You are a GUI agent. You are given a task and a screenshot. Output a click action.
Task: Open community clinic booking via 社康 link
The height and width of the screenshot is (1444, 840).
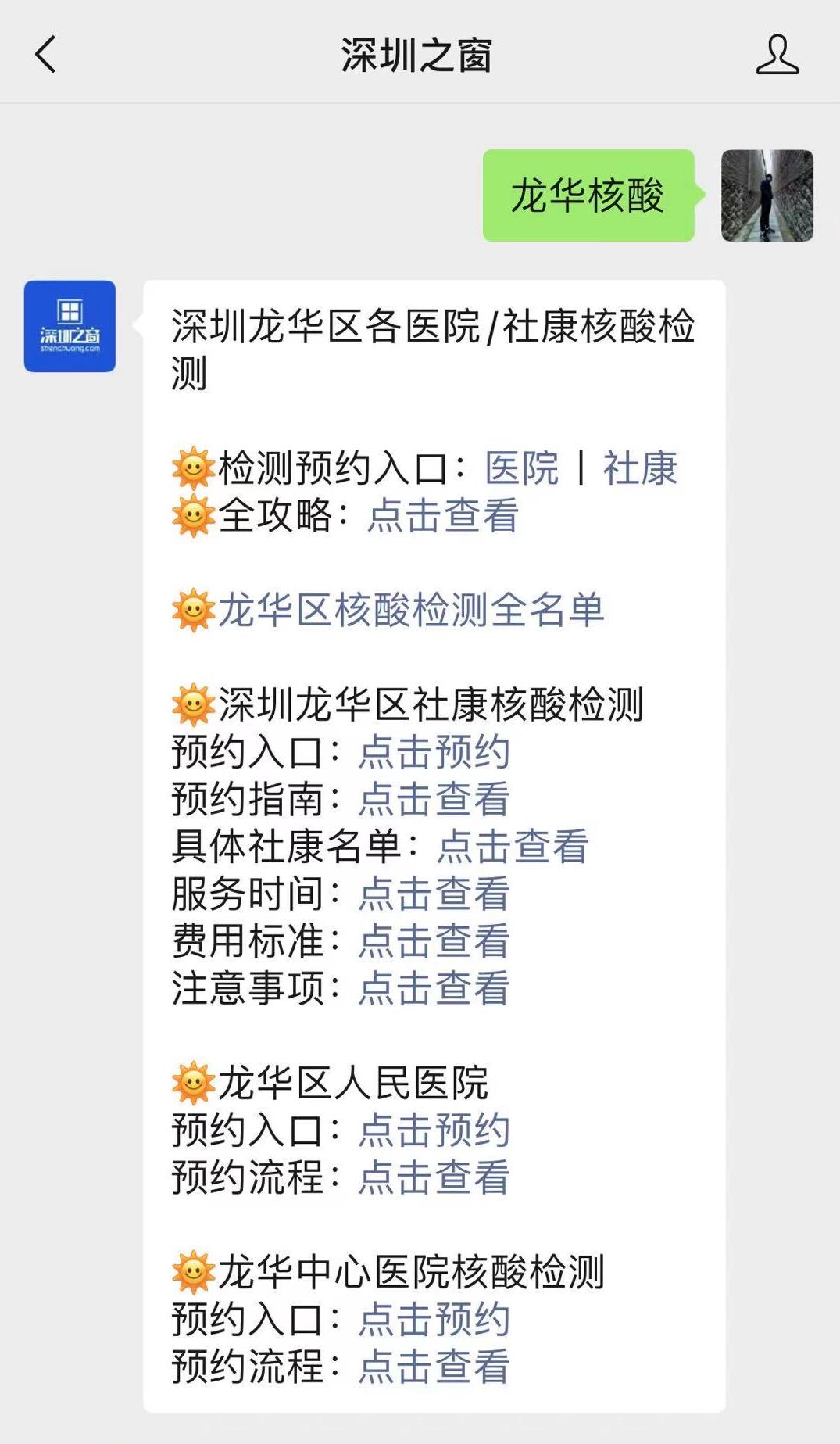(x=641, y=467)
